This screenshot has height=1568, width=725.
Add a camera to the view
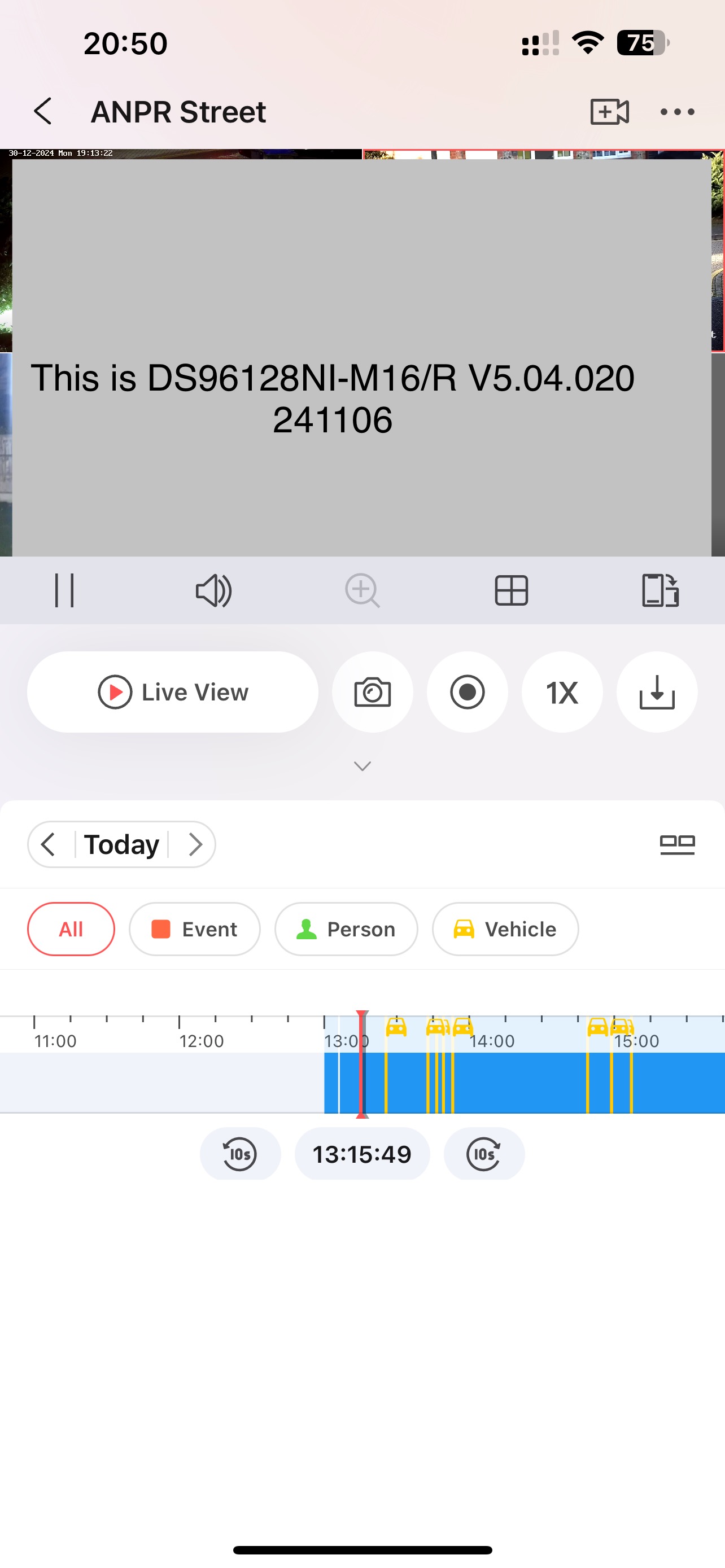(609, 111)
